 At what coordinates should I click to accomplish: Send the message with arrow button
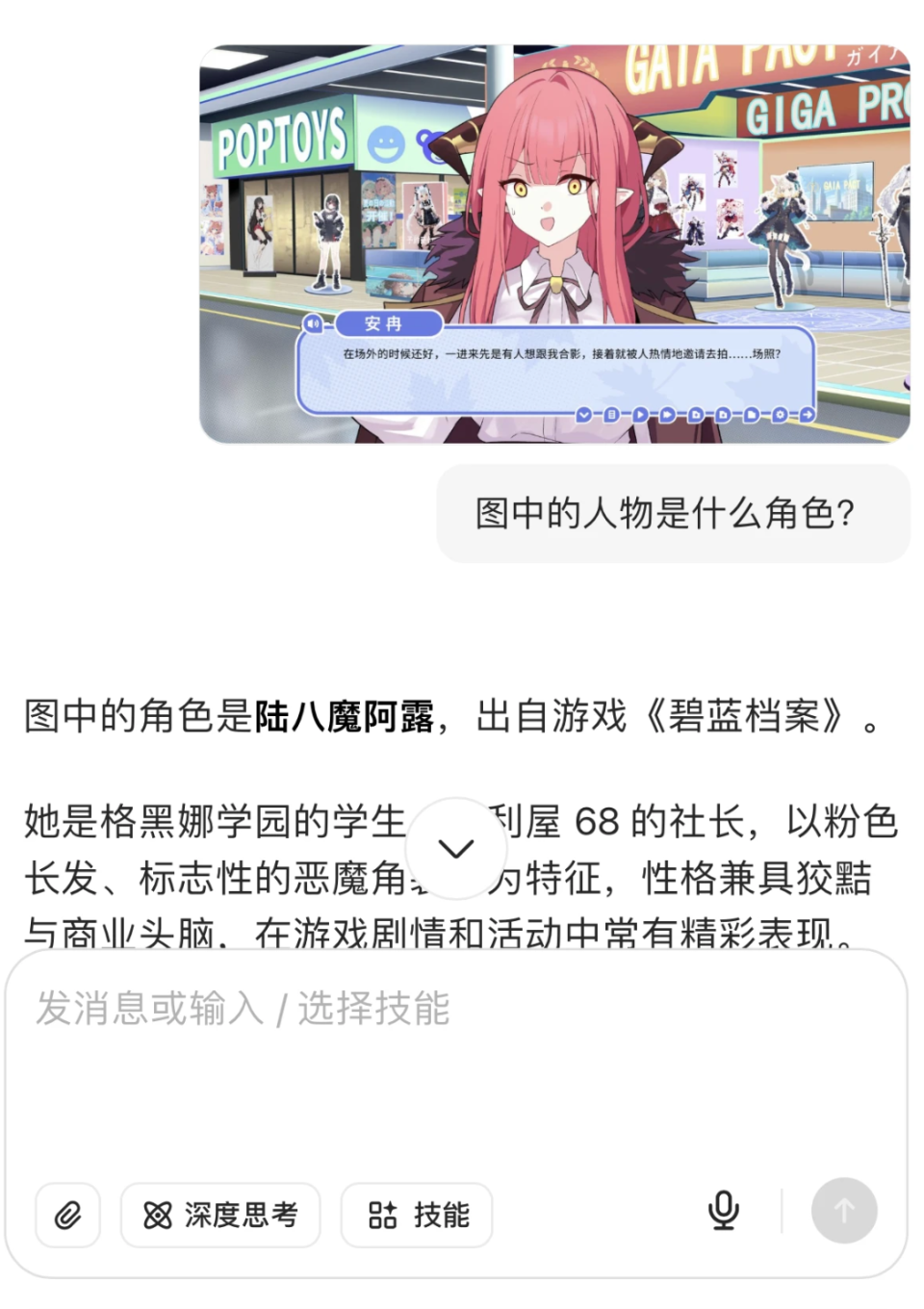click(x=844, y=1211)
